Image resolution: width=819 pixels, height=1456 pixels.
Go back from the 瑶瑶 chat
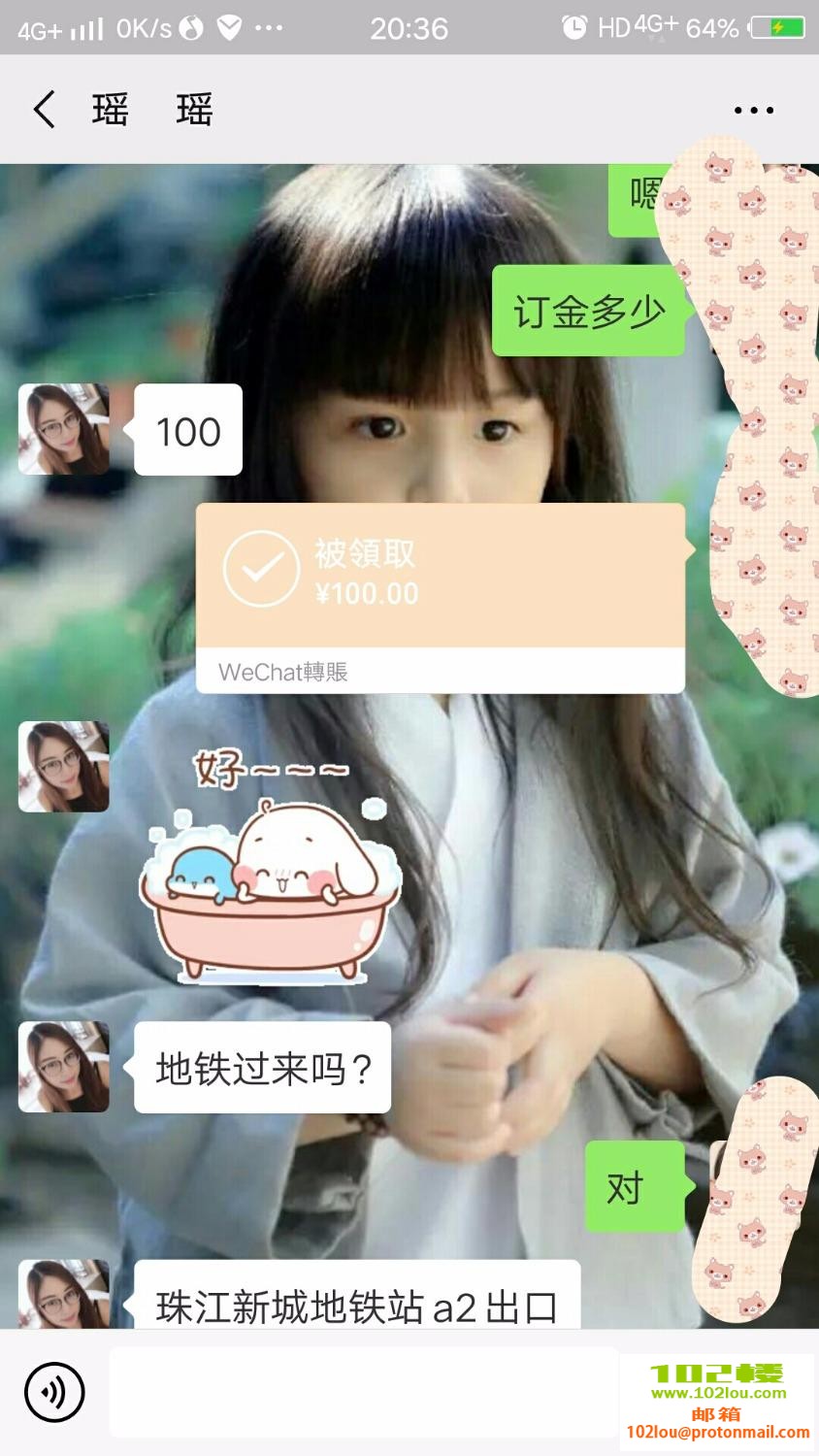44,110
